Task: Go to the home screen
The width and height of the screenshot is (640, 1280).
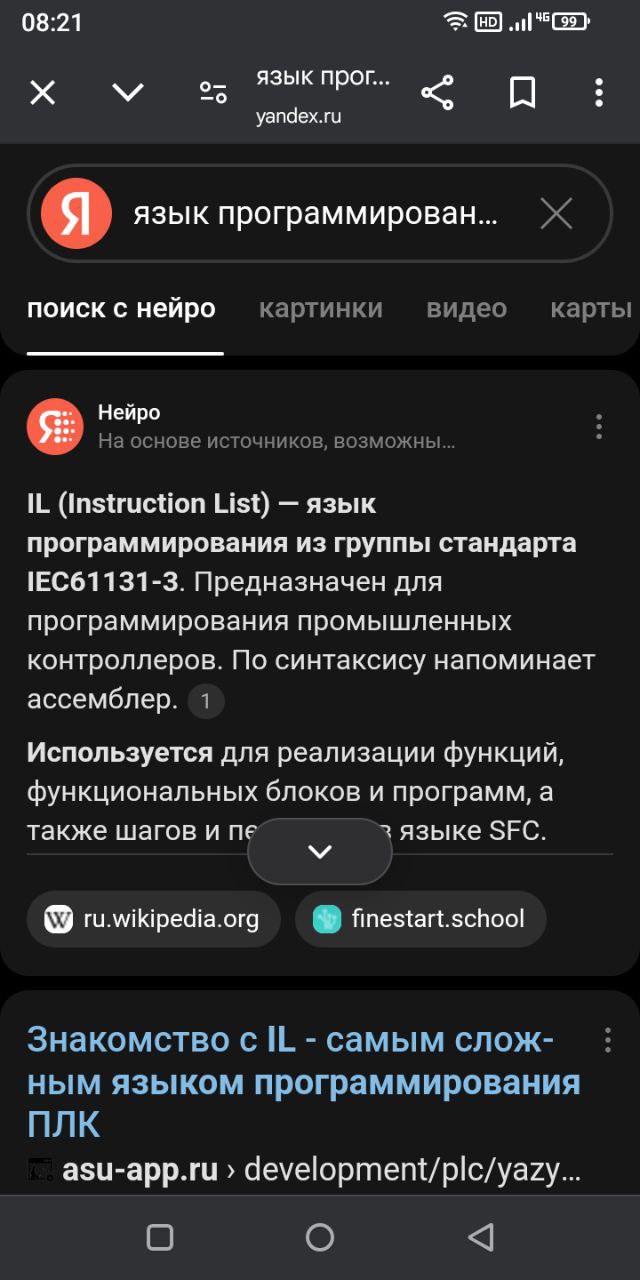Action: click(320, 1237)
